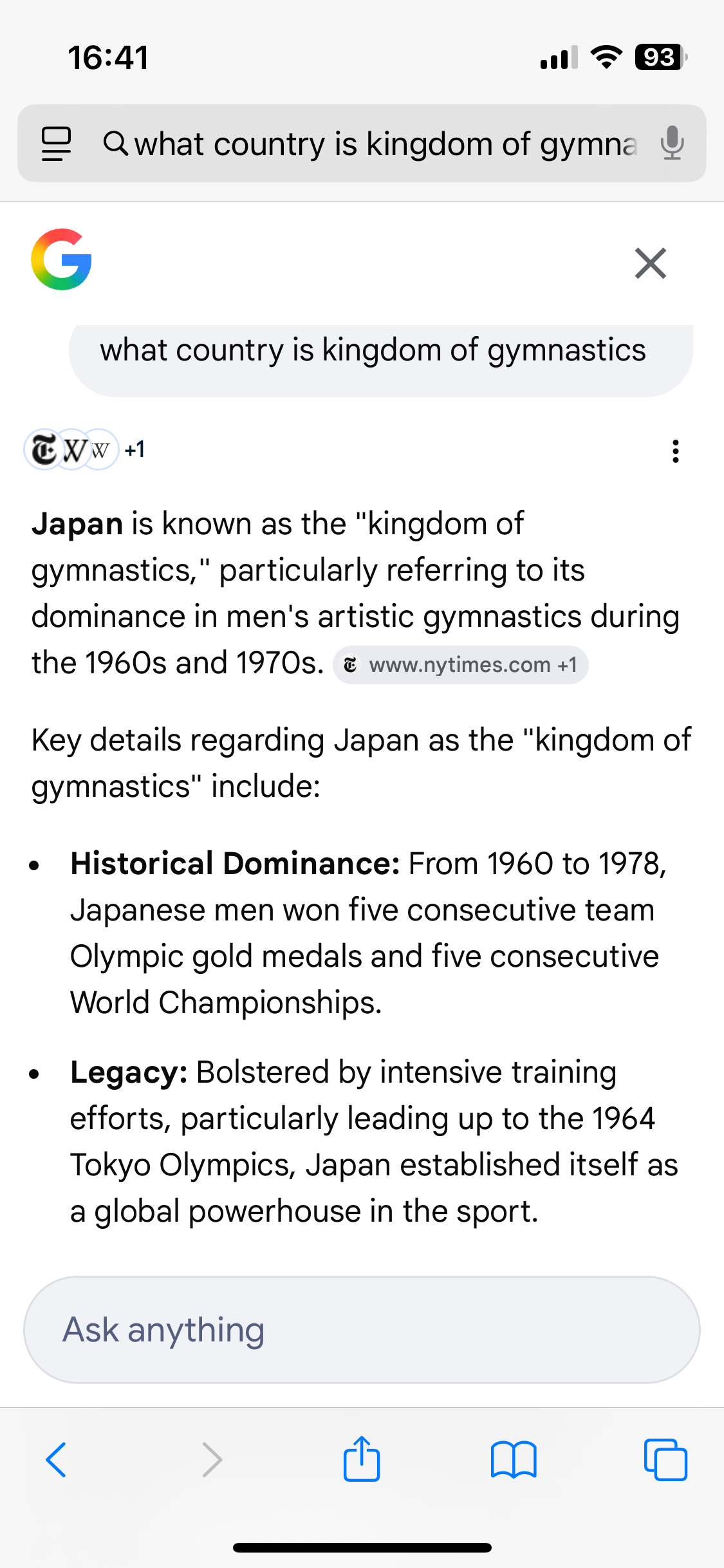Tap the Ask anything field
Screen dimensions: 724x1568
pos(362,1330)
